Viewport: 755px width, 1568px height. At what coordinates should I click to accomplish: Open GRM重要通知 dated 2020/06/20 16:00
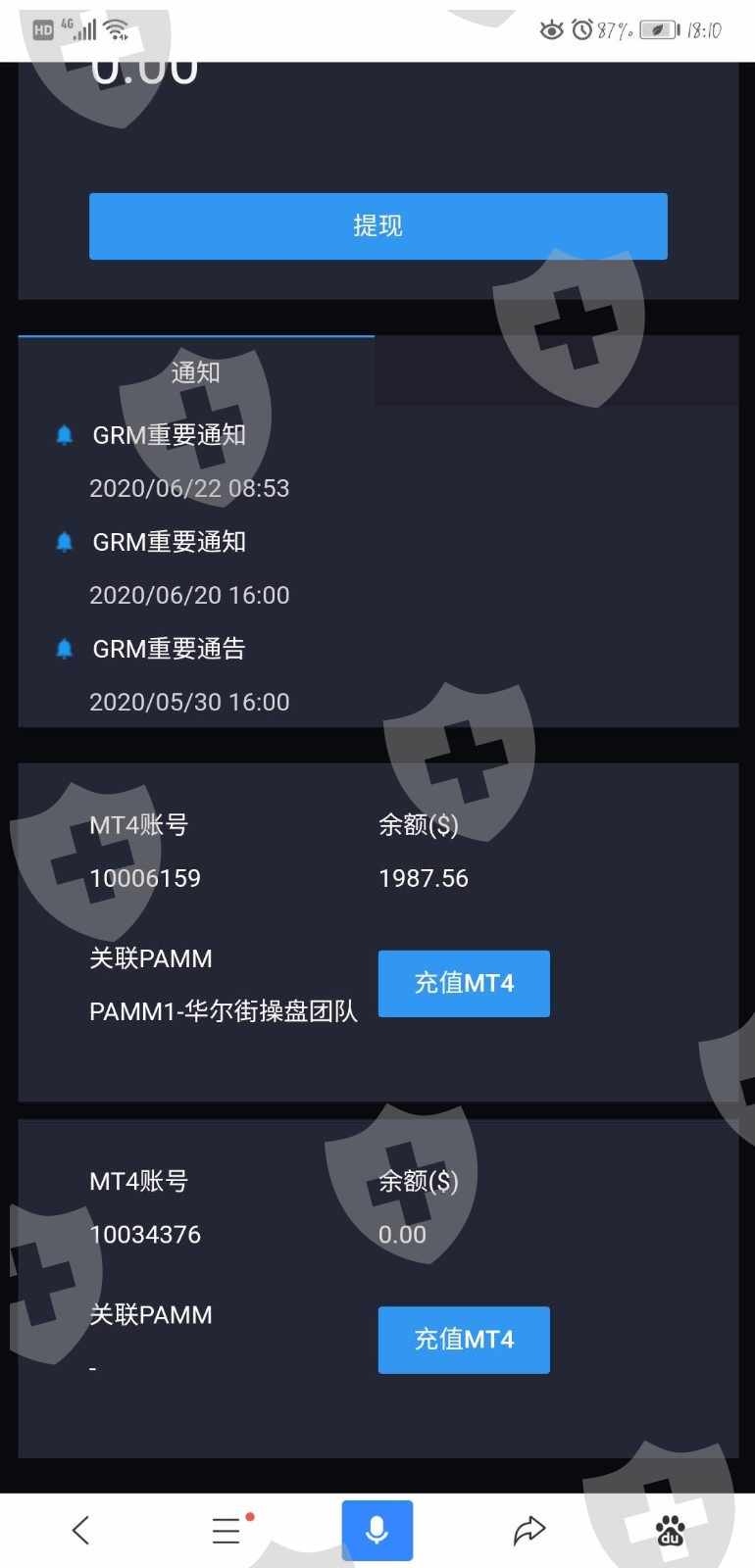(x=169, y=542)
